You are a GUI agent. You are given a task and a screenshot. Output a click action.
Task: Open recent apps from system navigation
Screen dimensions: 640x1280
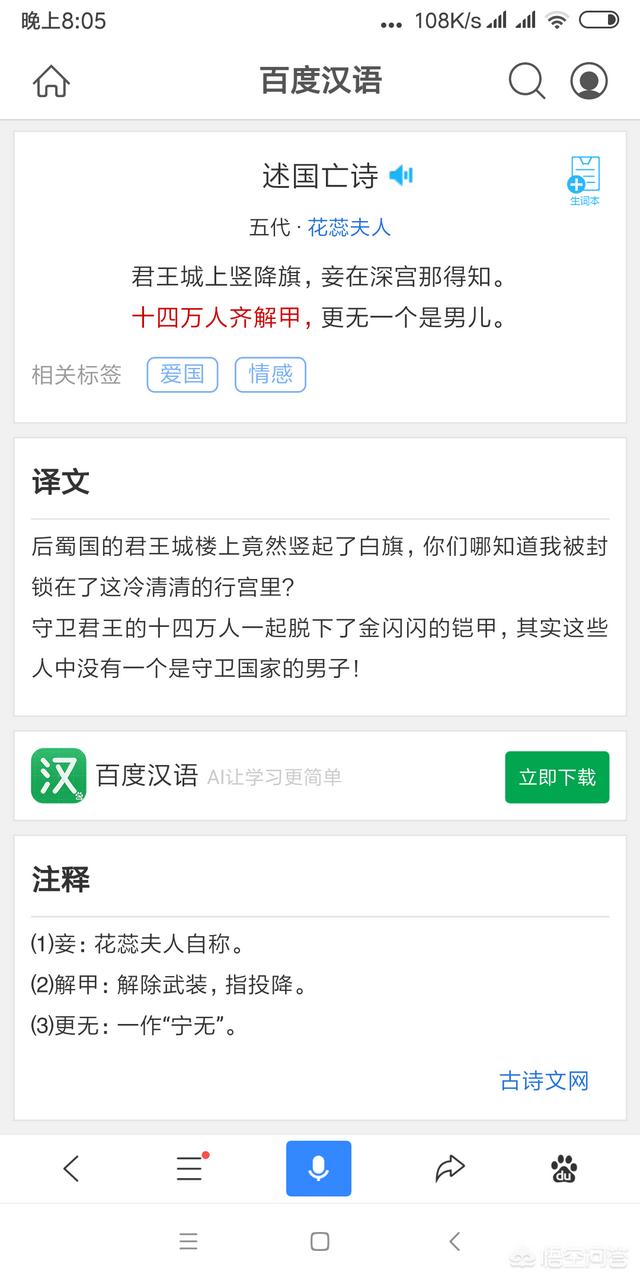[x=189, y=1241]
